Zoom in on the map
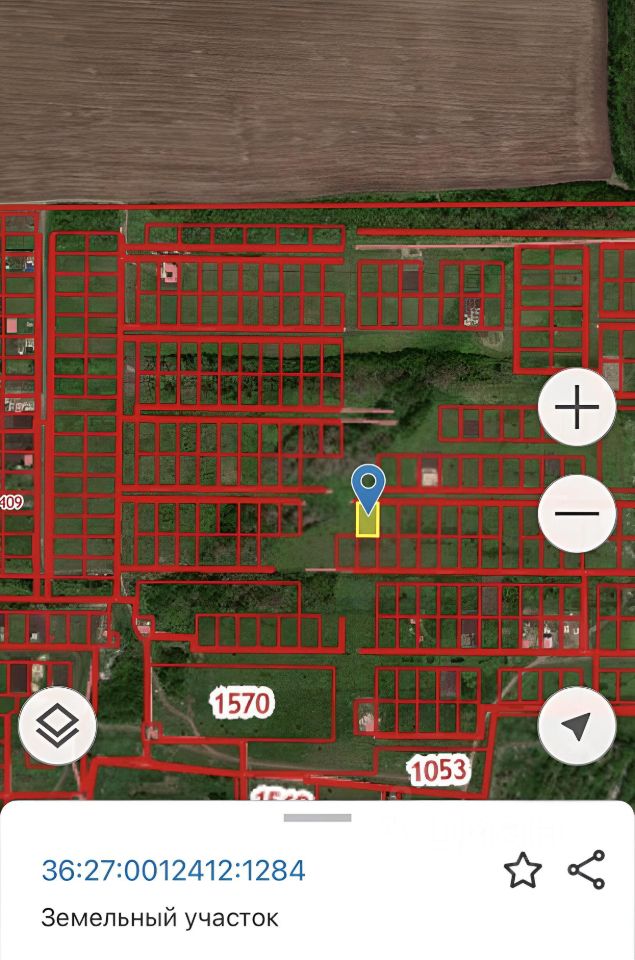Screen dimensions: 635x960 click(577, 408)
